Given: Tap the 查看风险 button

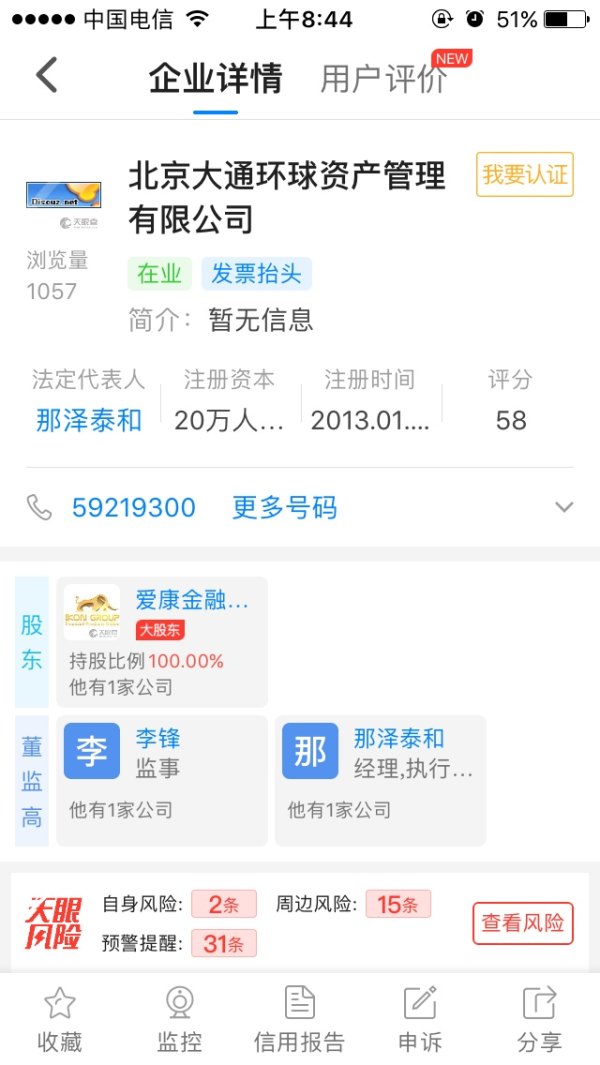Looking at the screenshot, I should 523,923.
